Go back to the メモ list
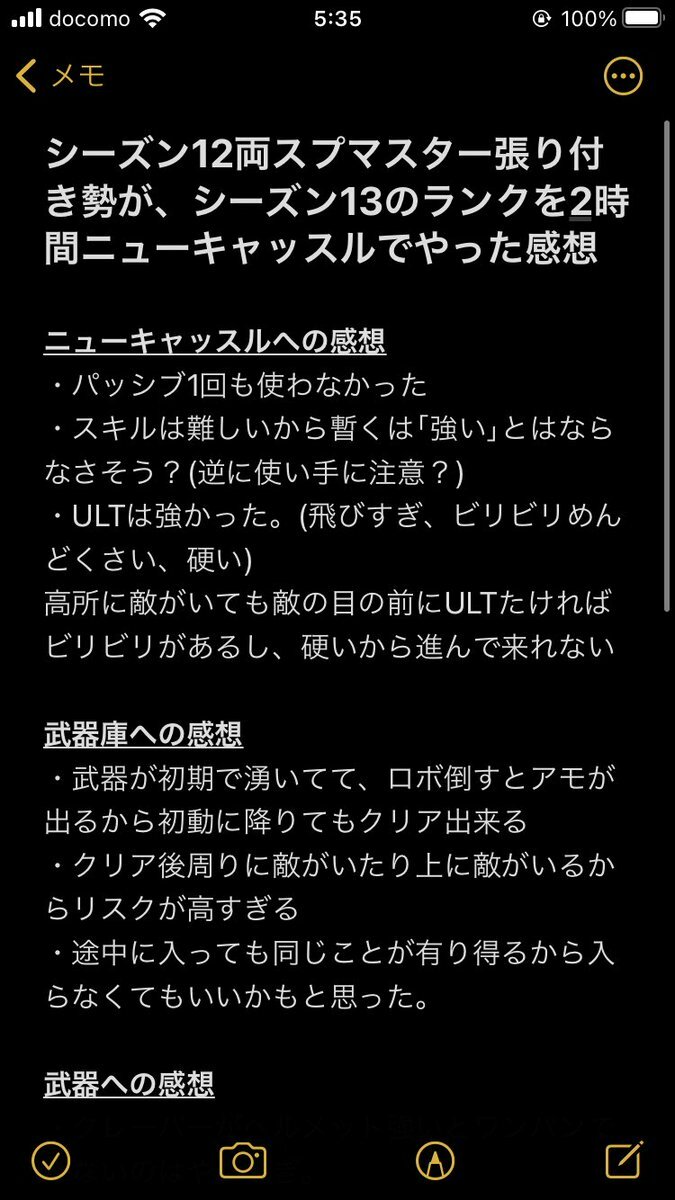Image resolution: width=675 pixels, height=1200 pixels. [60, 76]
